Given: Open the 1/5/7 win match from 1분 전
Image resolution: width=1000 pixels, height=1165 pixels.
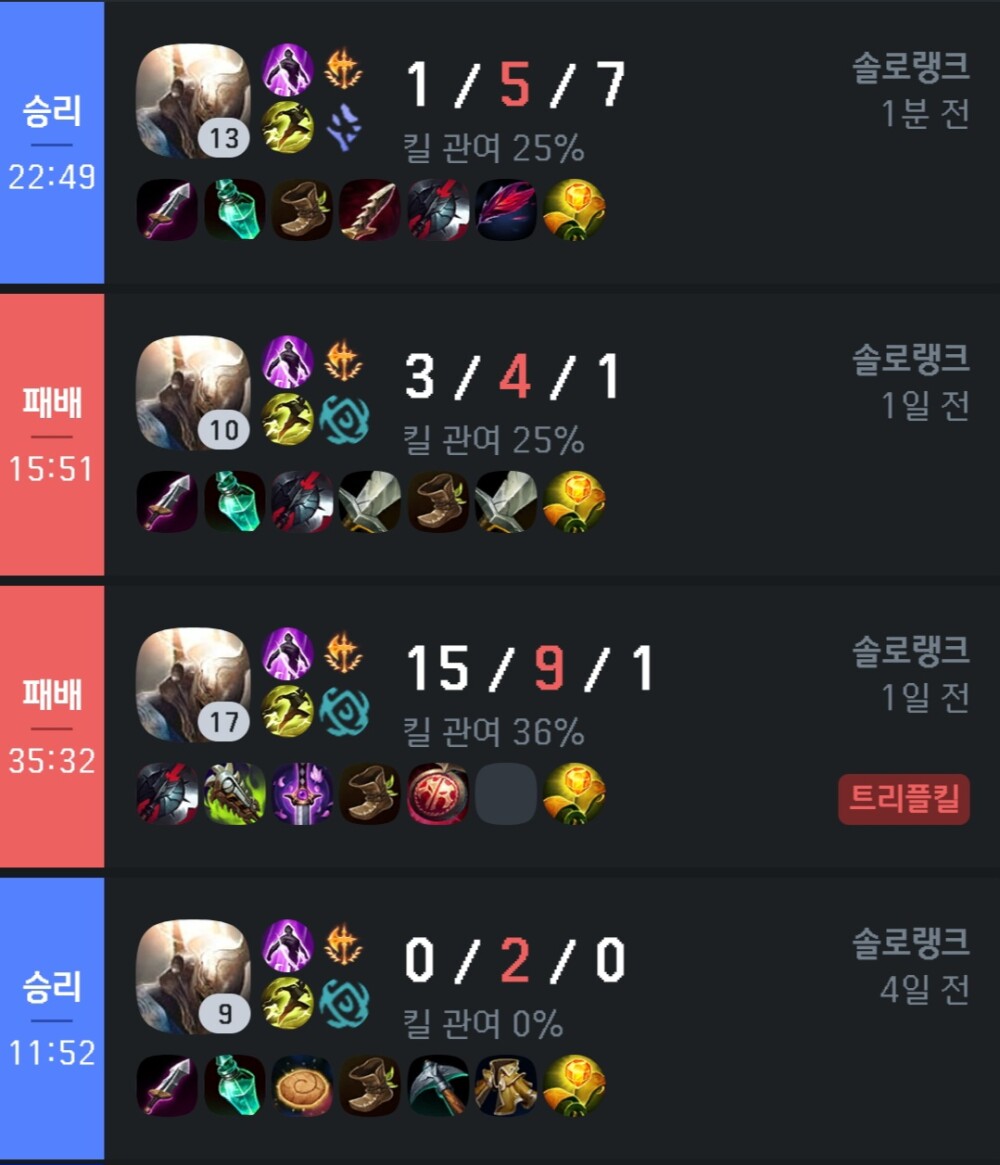Looking at the screenshot, I should (700, 142).
